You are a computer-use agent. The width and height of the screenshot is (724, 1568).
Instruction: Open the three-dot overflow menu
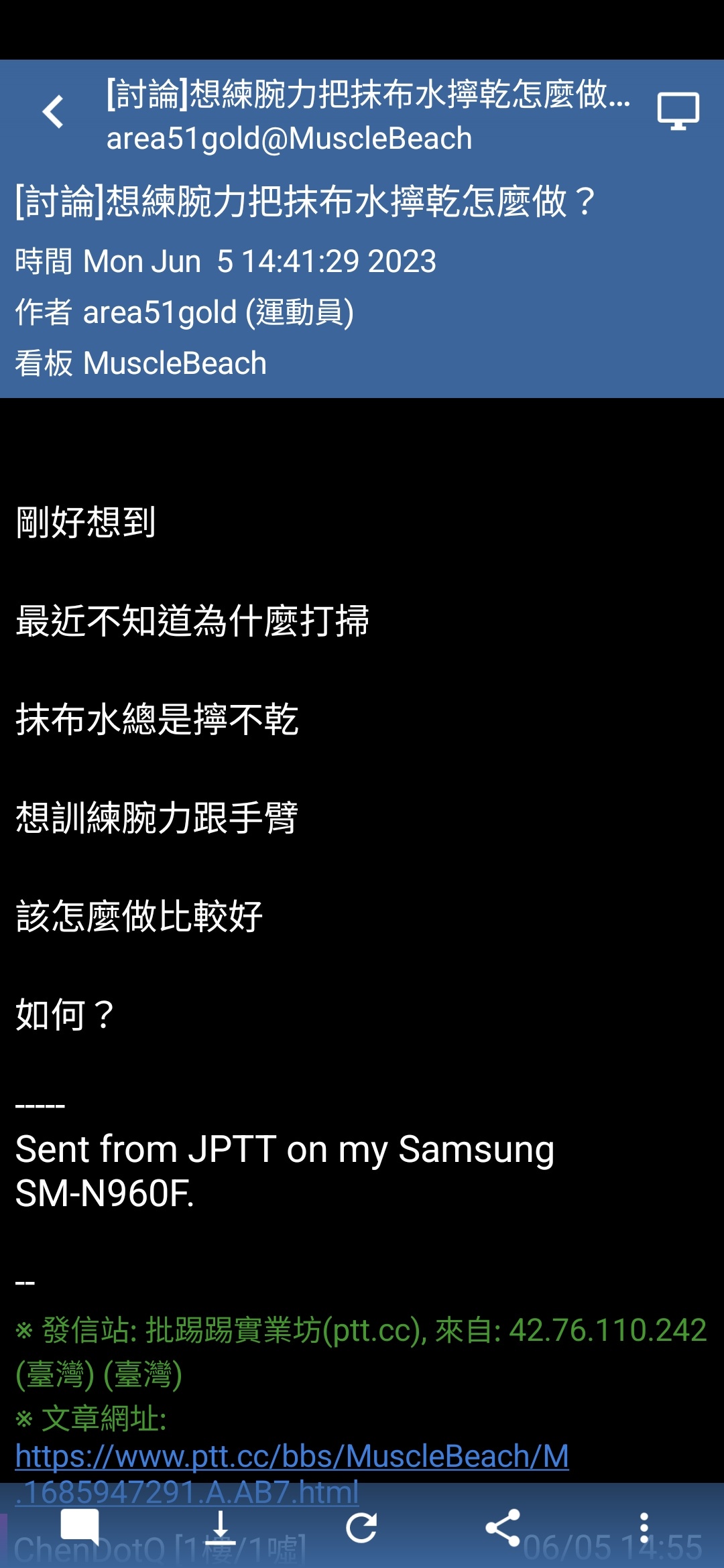[644, 1528]
